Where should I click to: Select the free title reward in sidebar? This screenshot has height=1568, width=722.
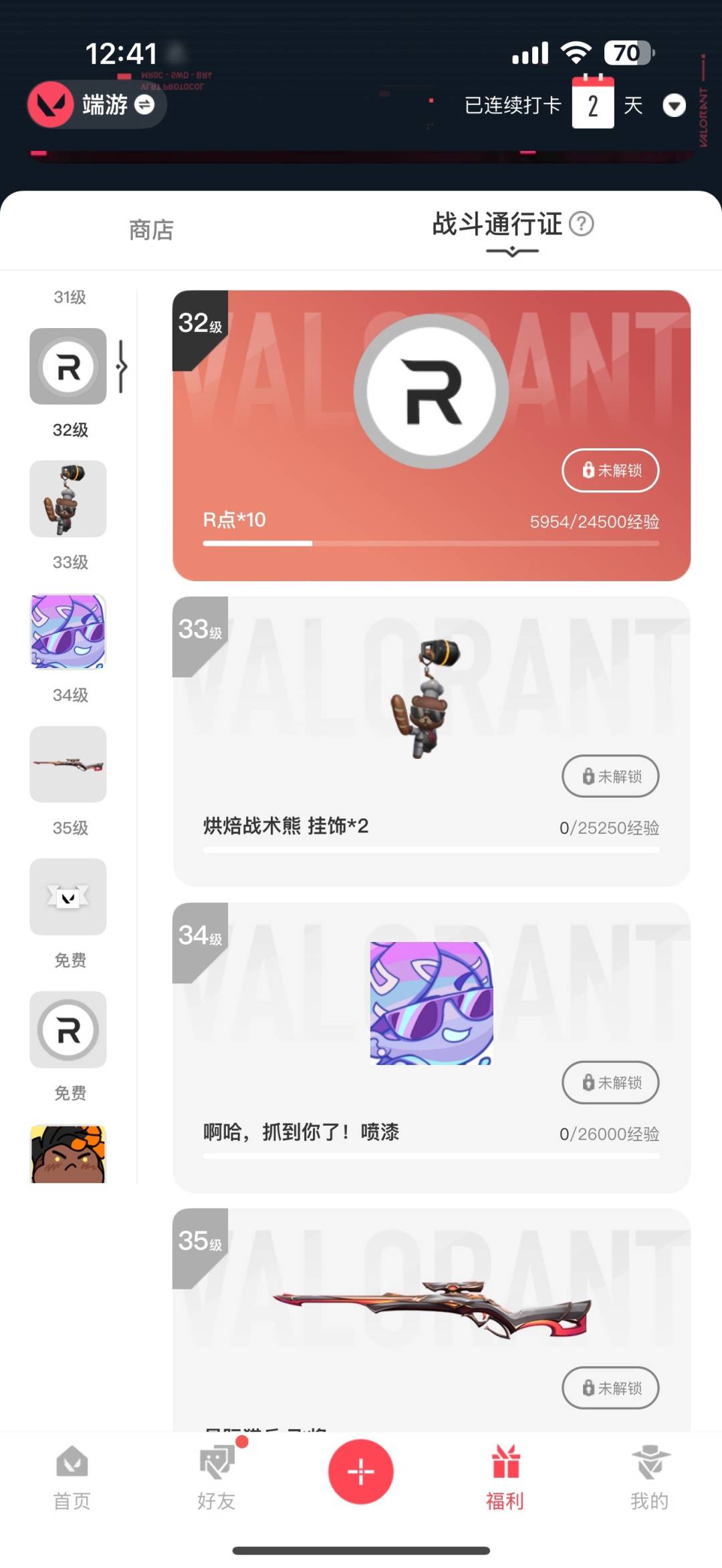click(68, 897)
